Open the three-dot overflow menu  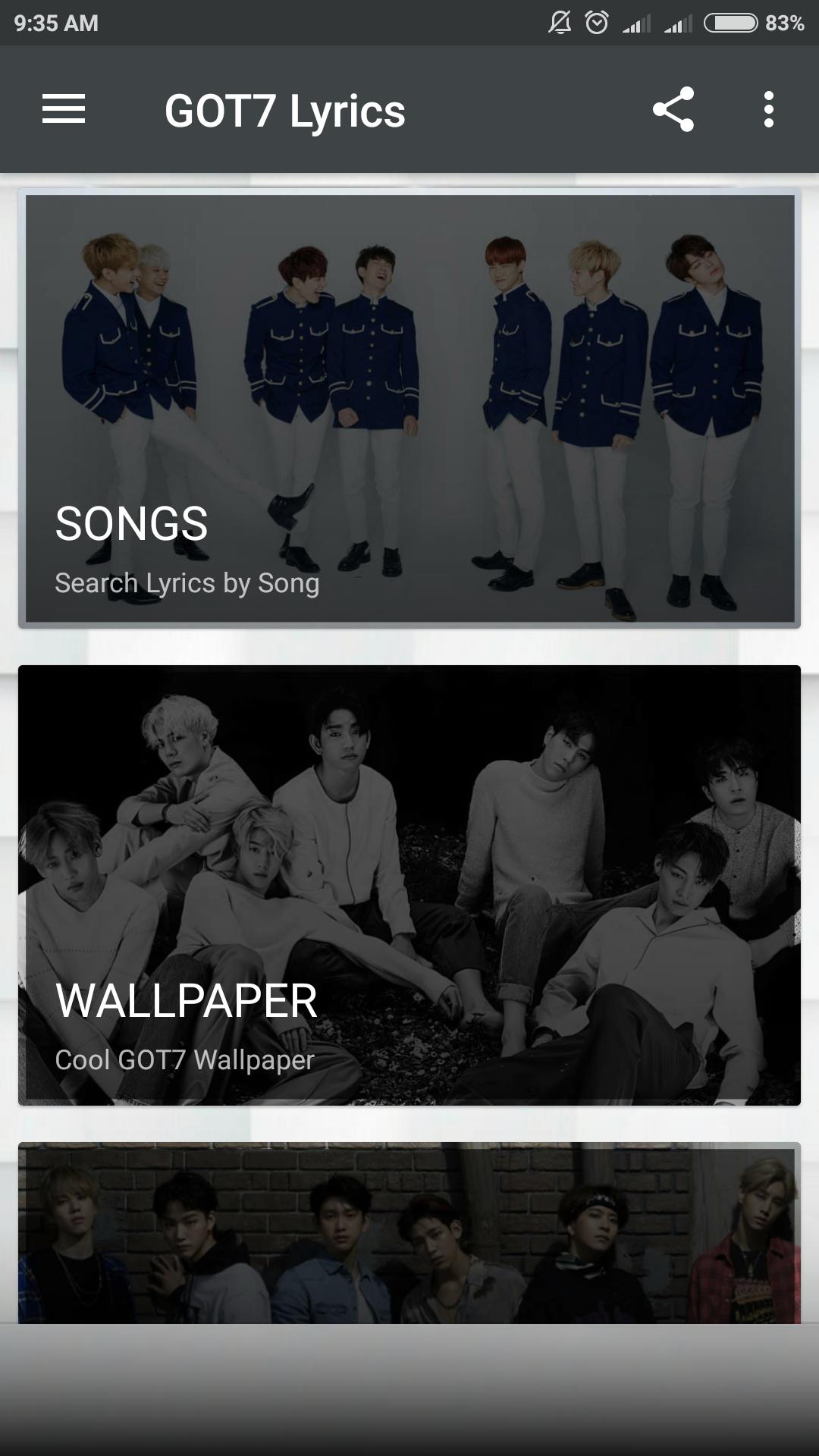coord(769,109)
